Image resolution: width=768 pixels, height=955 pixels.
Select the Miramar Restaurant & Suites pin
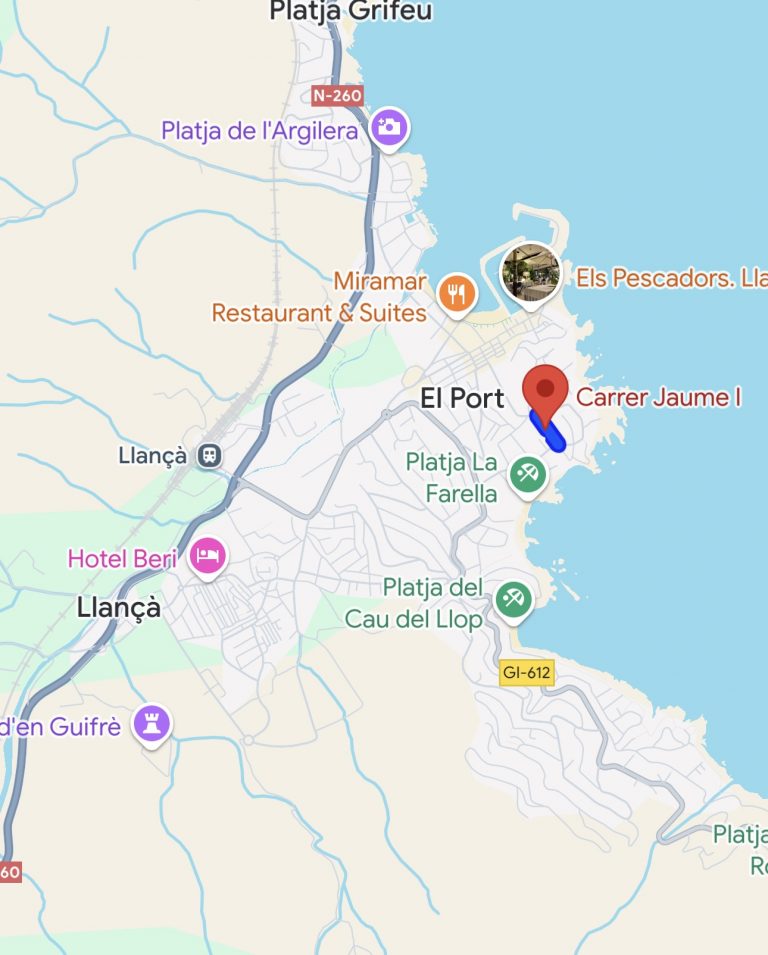457,294
